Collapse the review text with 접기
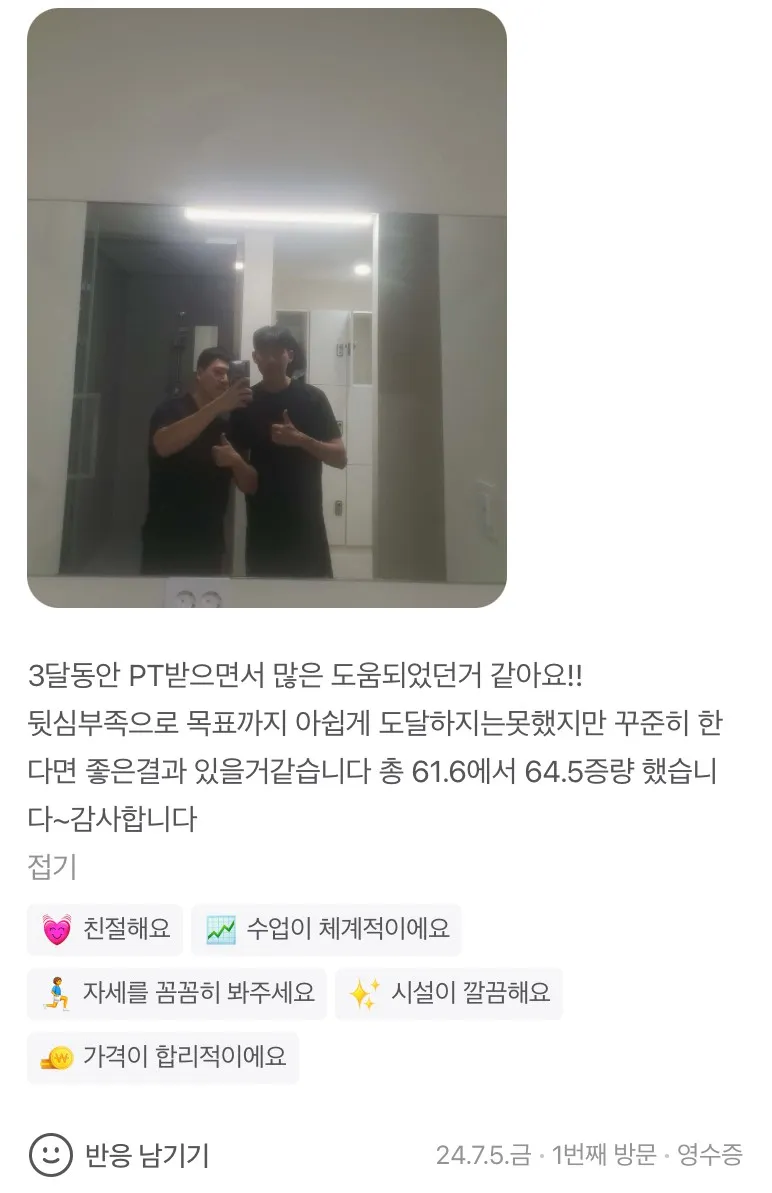This screenshot has height=1193, width=772. [52, 867]
